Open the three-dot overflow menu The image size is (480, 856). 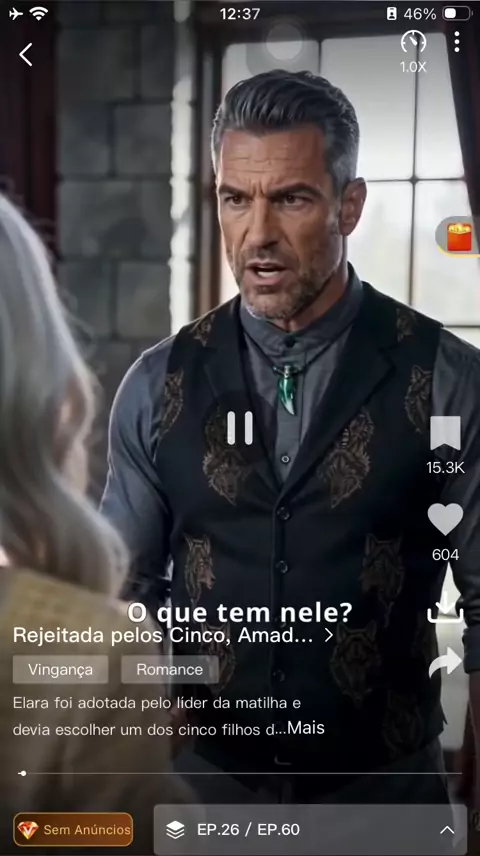pyautogui.click(x=457, y=41)
